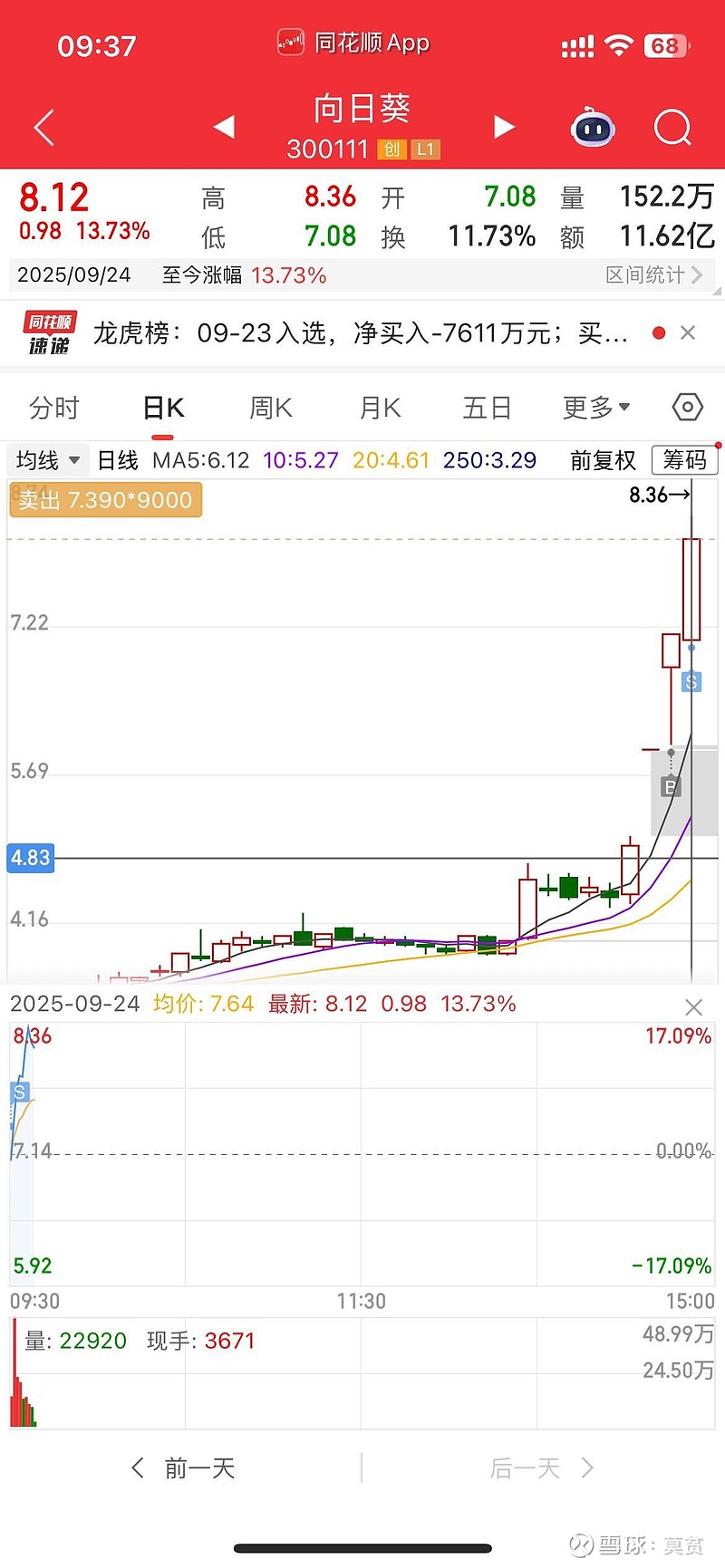Switch to the 分时 chart tab
The width and height of the screenshot is (725, 1568).
54,409
